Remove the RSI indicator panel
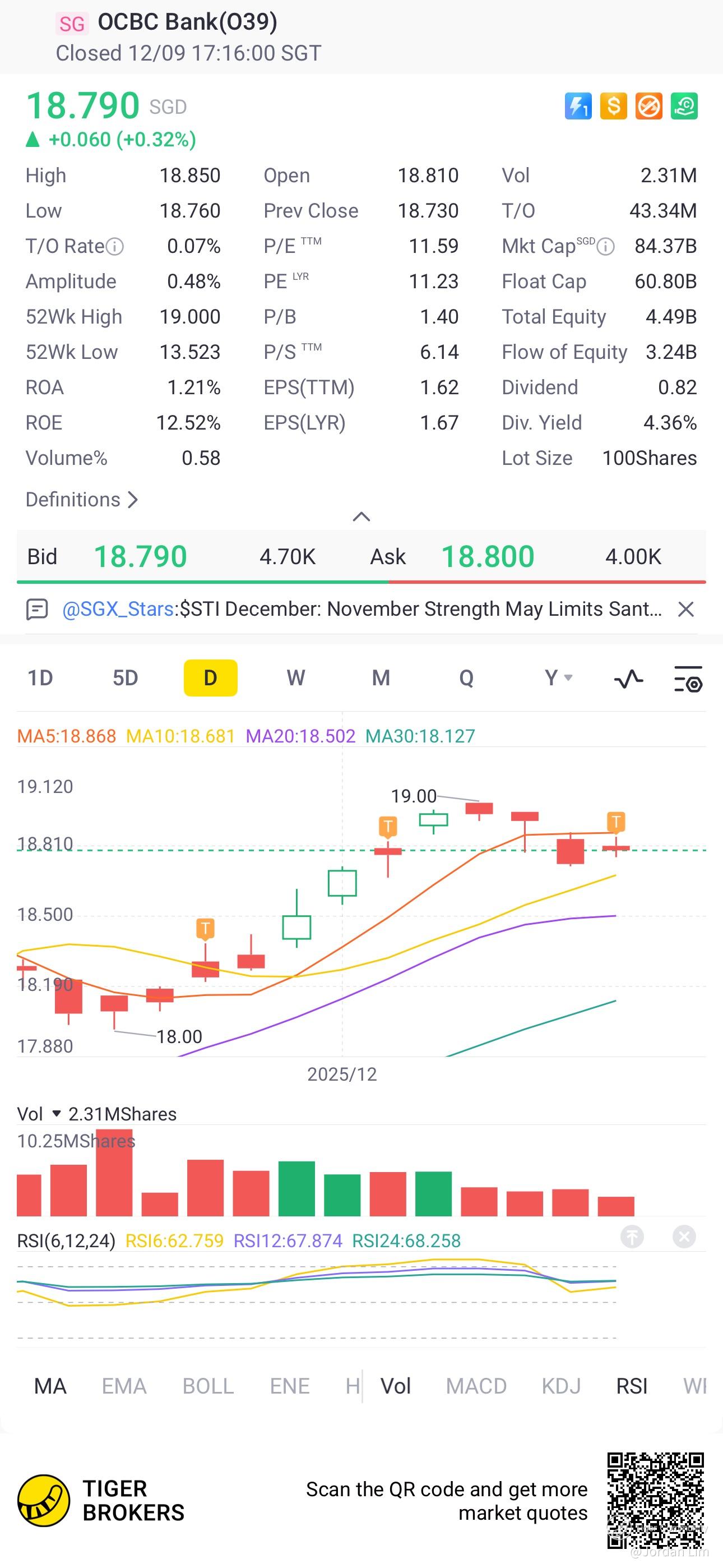 tap(684, 1236)
